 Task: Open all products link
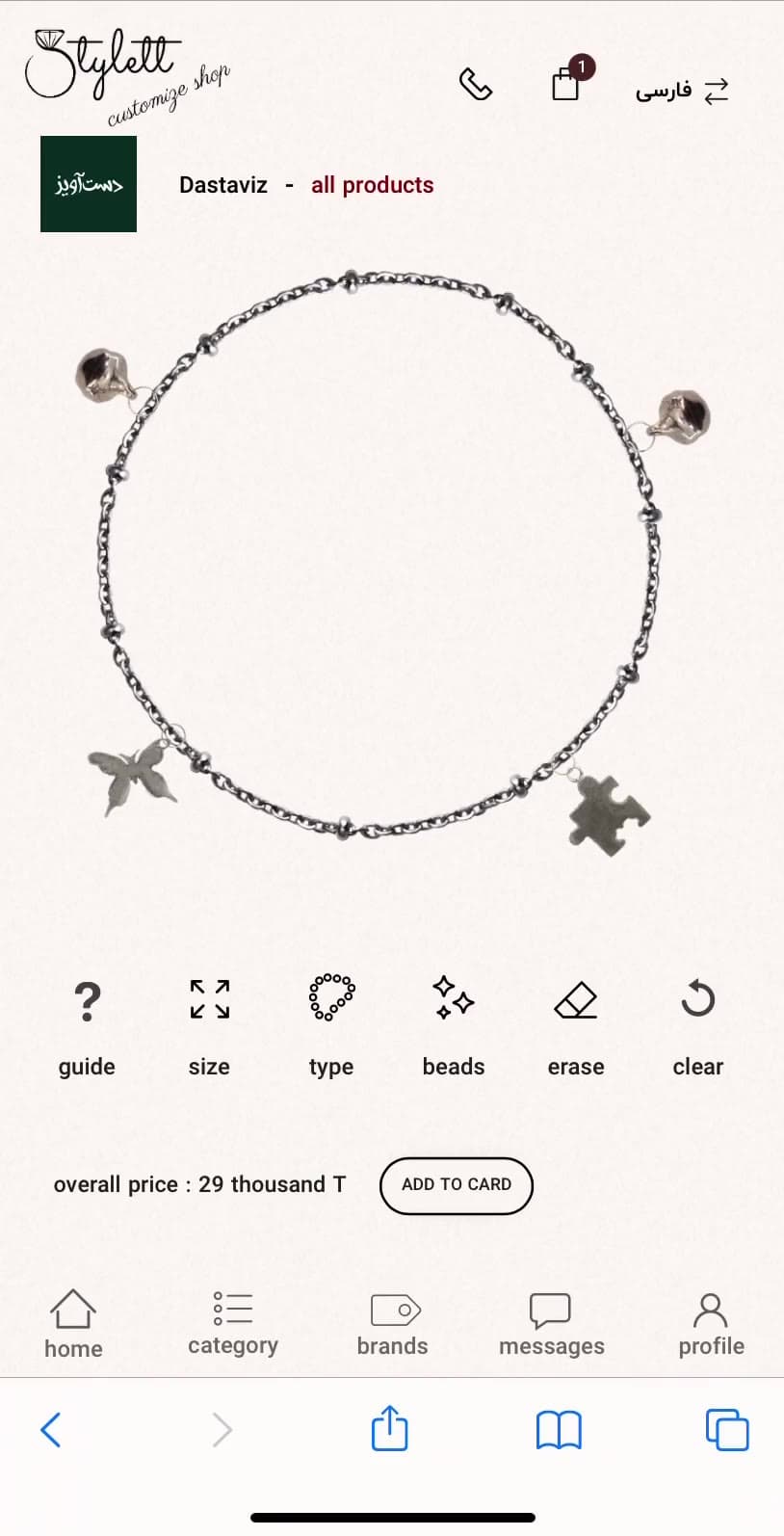372,185
